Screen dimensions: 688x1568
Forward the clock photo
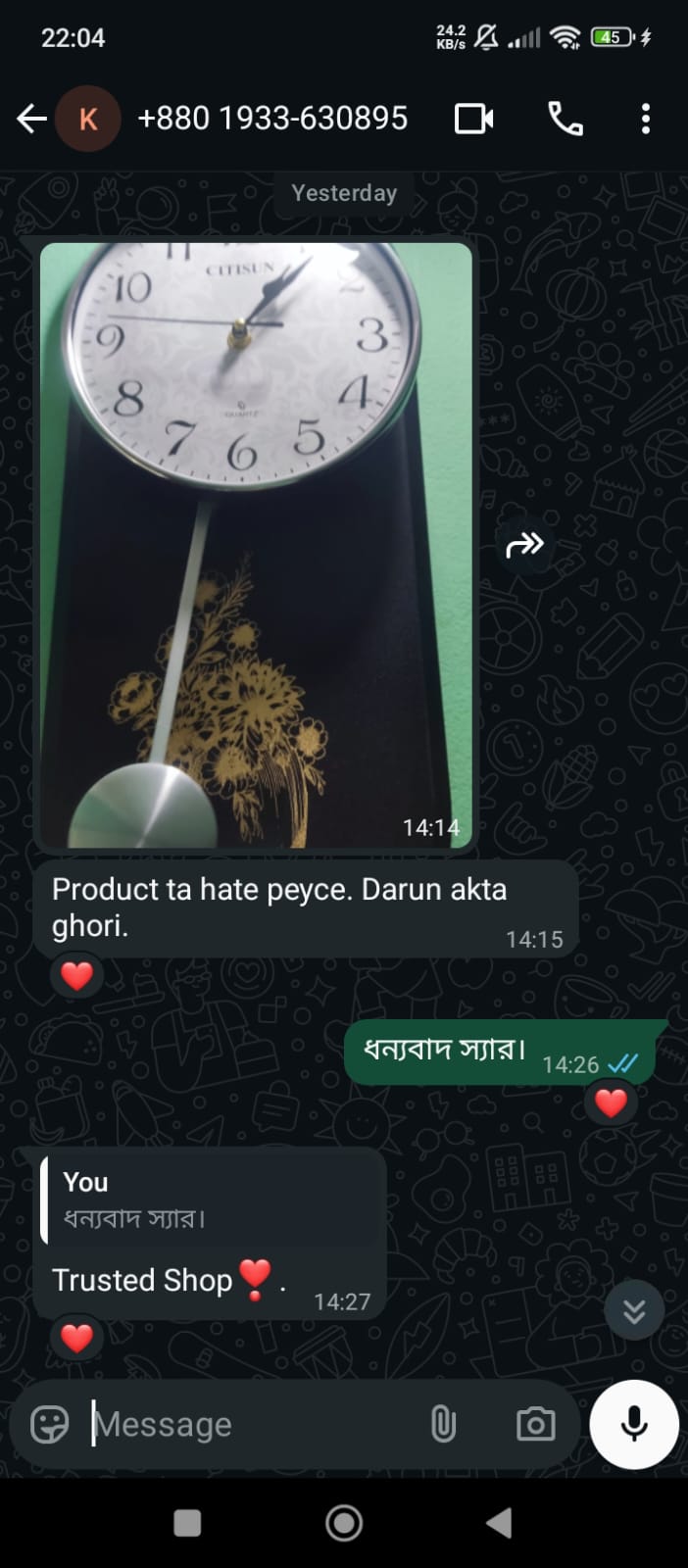tap(524, 544)
